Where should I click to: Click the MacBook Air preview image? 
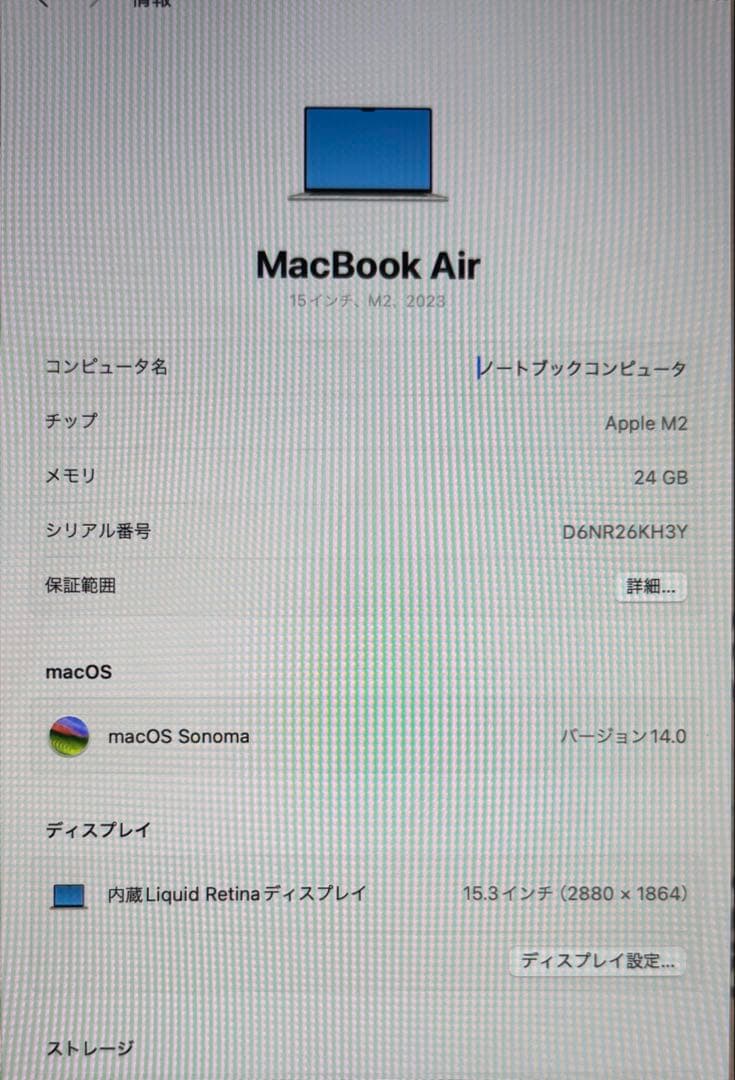pyautogui.click(x=365, y=150)
